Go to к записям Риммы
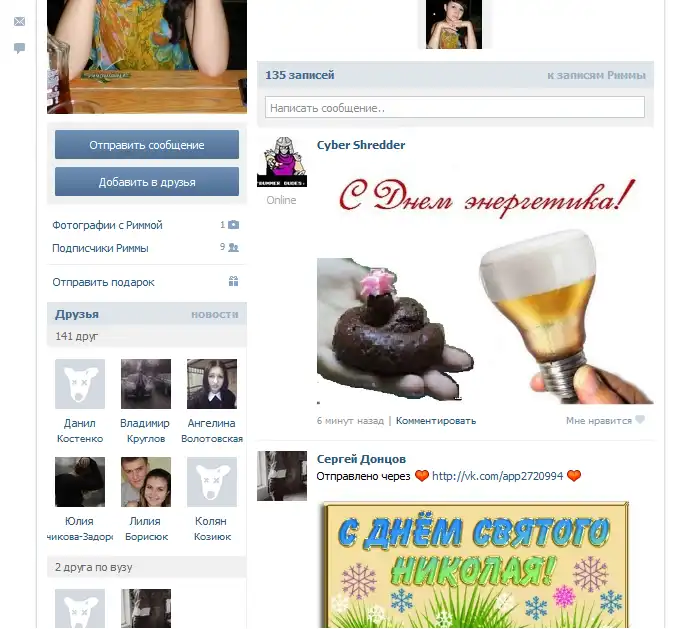Viewport: 687px width, 629px height. [x=596, y=75]
